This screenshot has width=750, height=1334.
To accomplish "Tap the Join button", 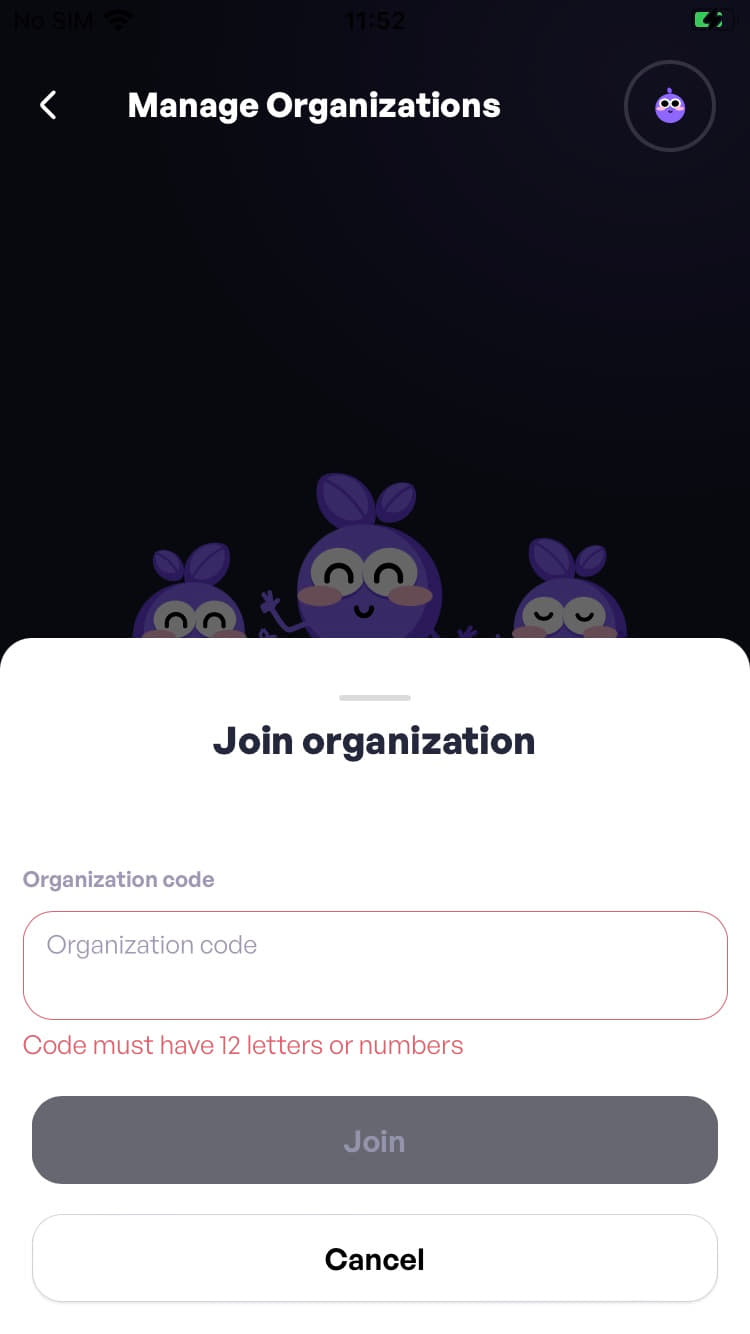I will [375, 1140].
